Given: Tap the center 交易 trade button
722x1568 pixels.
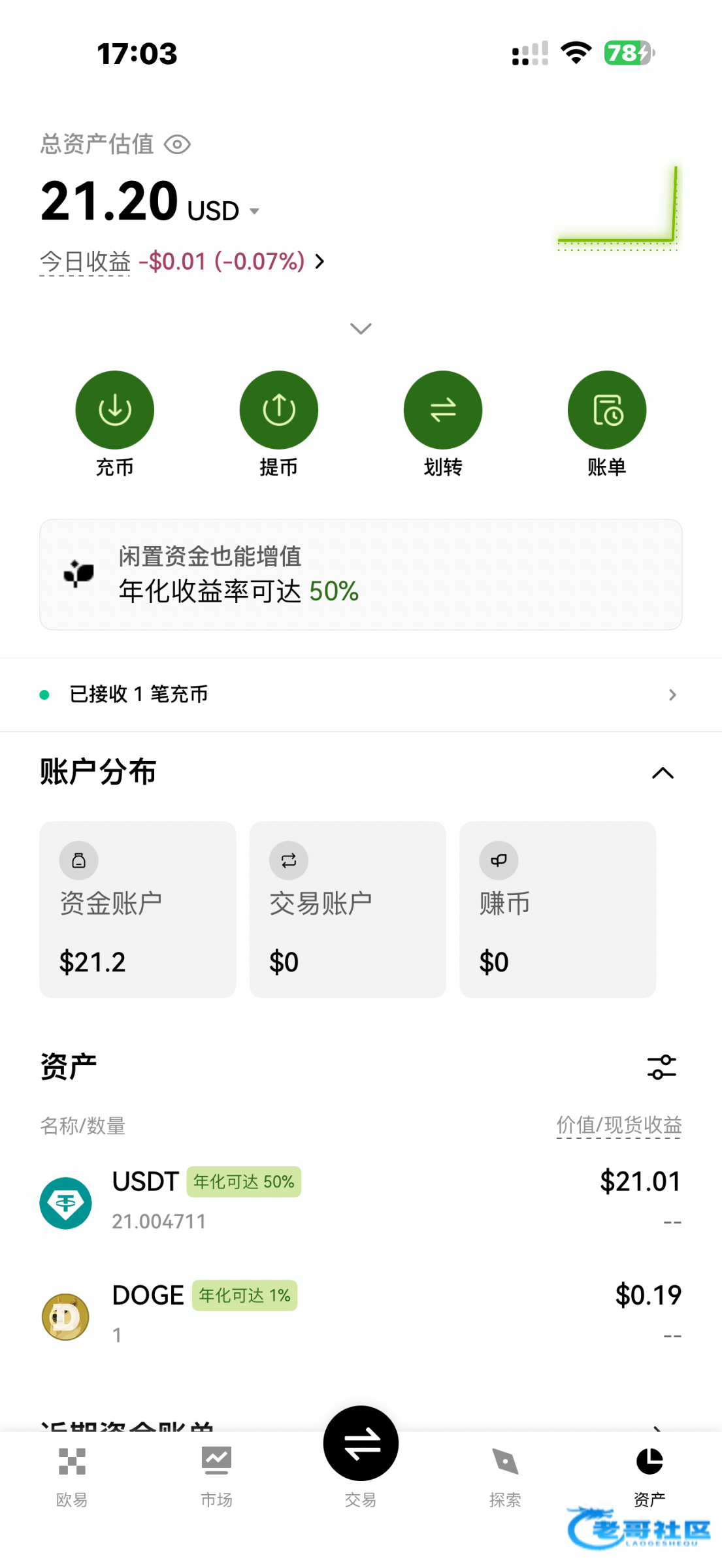Looking at the screenshot, I should click(361, 1444).
